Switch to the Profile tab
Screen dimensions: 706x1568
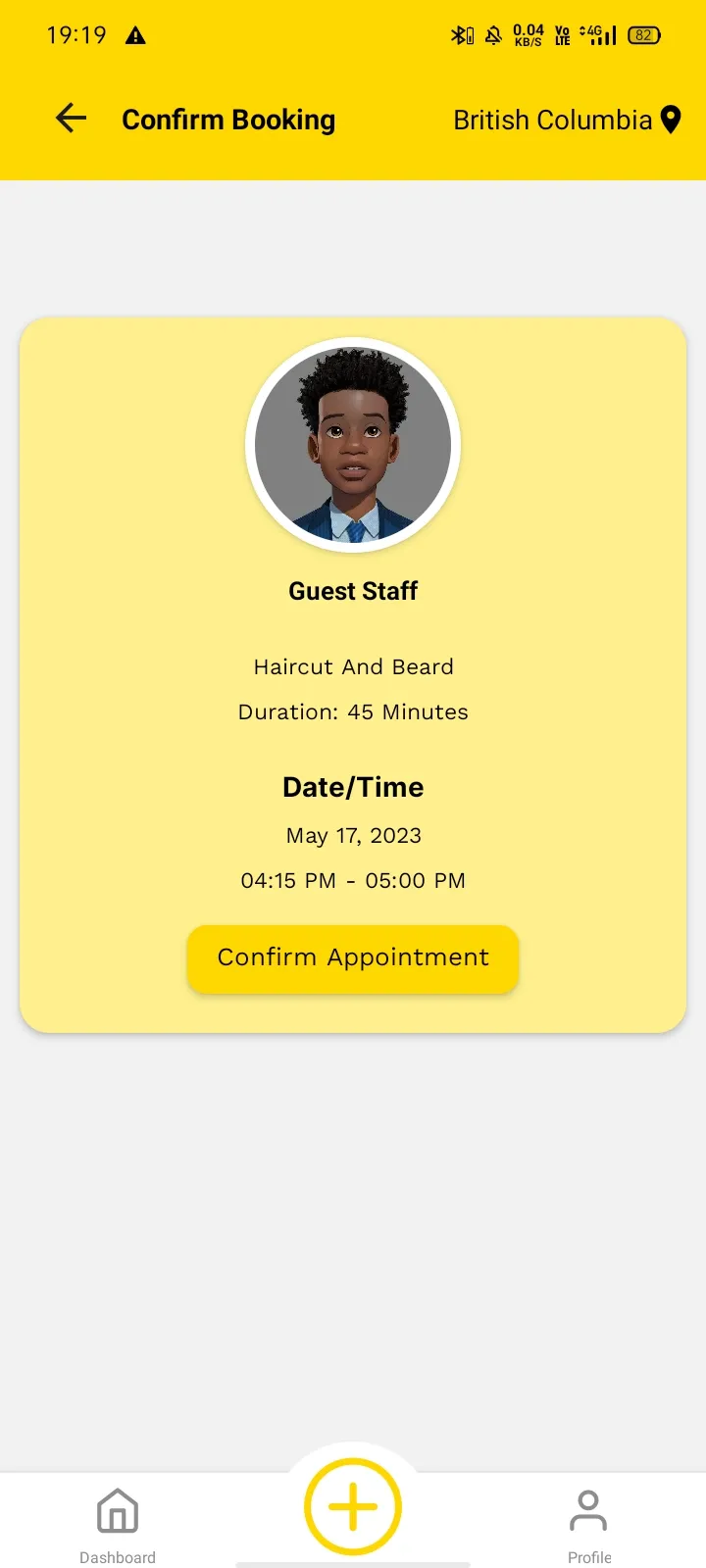click(588, 1525)
